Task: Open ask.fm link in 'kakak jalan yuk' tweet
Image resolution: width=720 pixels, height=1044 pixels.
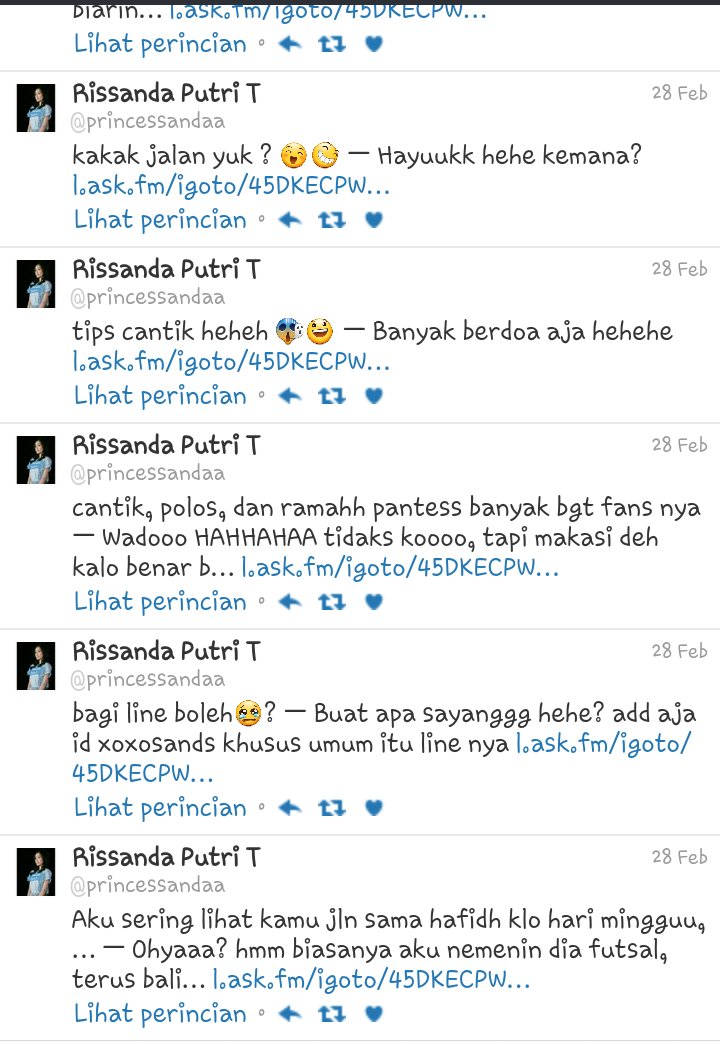Action: 231,187
